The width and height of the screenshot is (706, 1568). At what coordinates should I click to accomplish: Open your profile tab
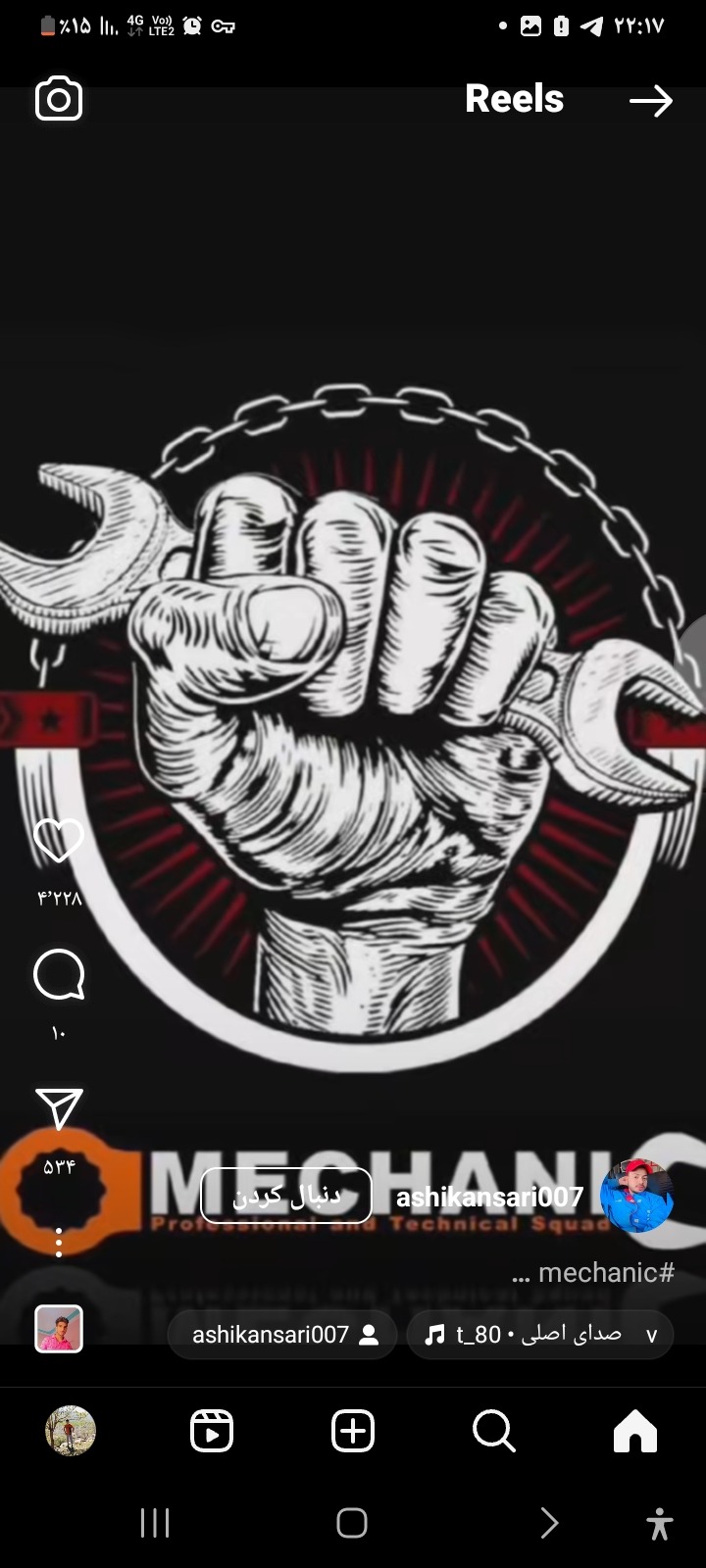coord(71,1431)
